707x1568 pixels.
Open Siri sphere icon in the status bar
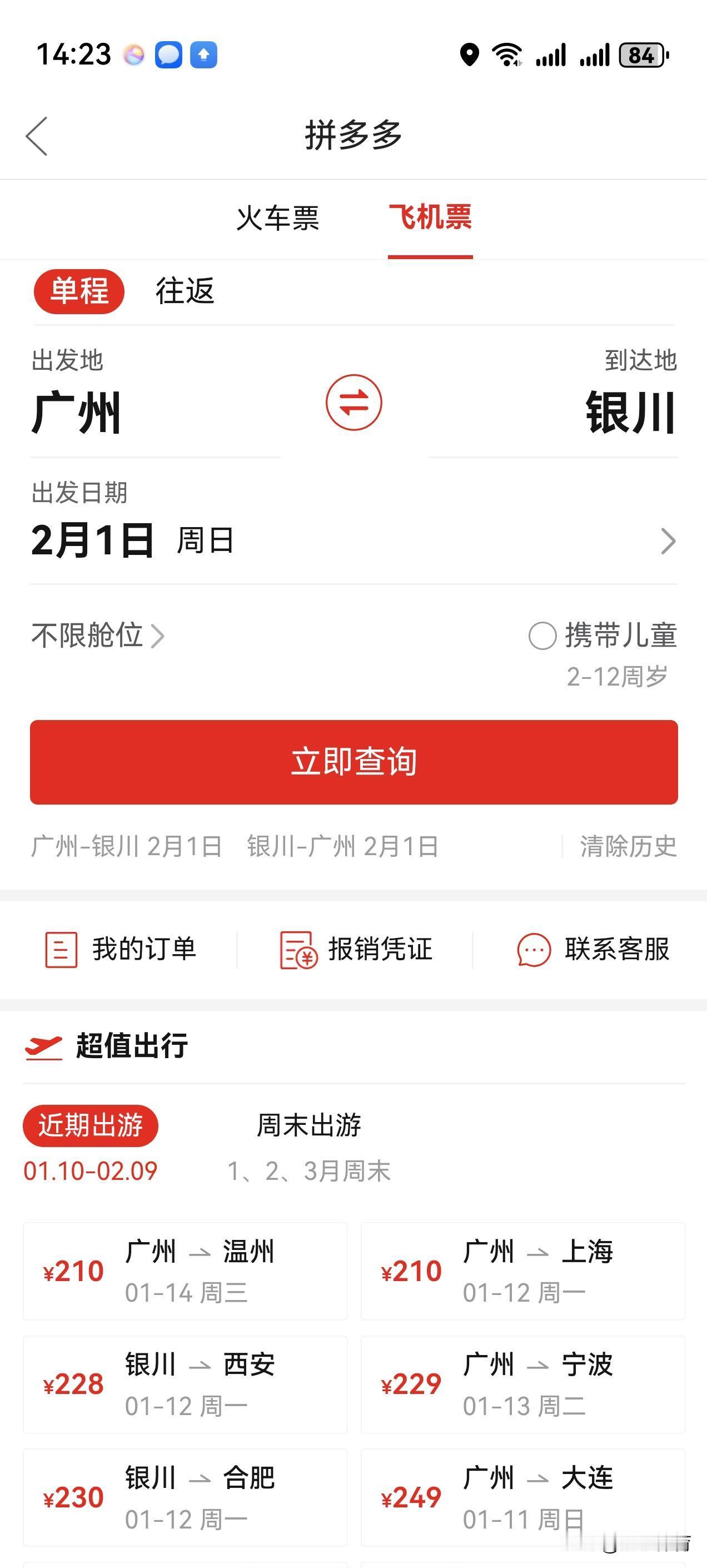click(135, 55)
